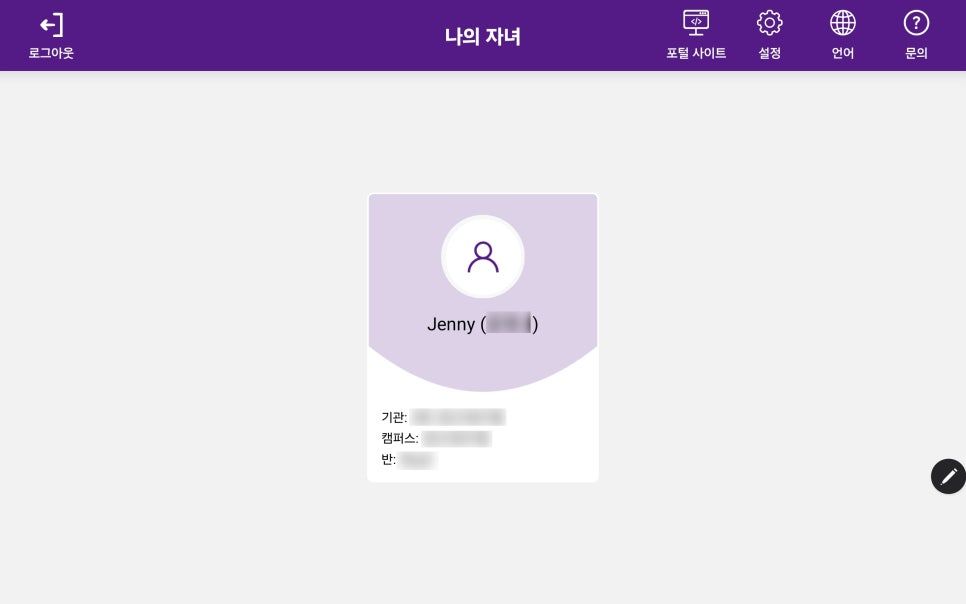This screenshot has width=966, height=604.
Task: Open Jenny's child profile card
Action: pyautogui.click(x=483, y=337)
